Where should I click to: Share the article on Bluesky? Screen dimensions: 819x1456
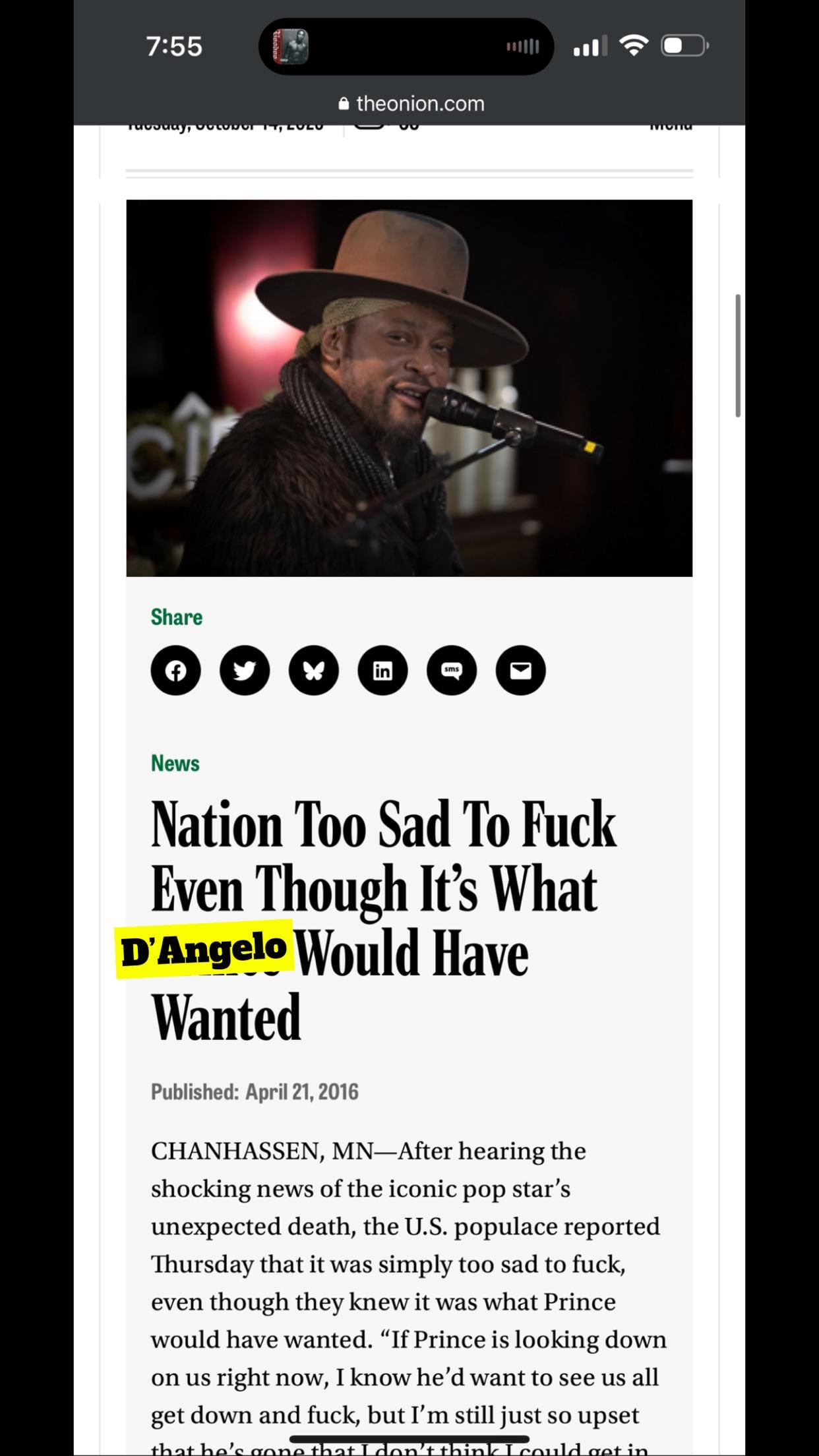pos(314,671)
